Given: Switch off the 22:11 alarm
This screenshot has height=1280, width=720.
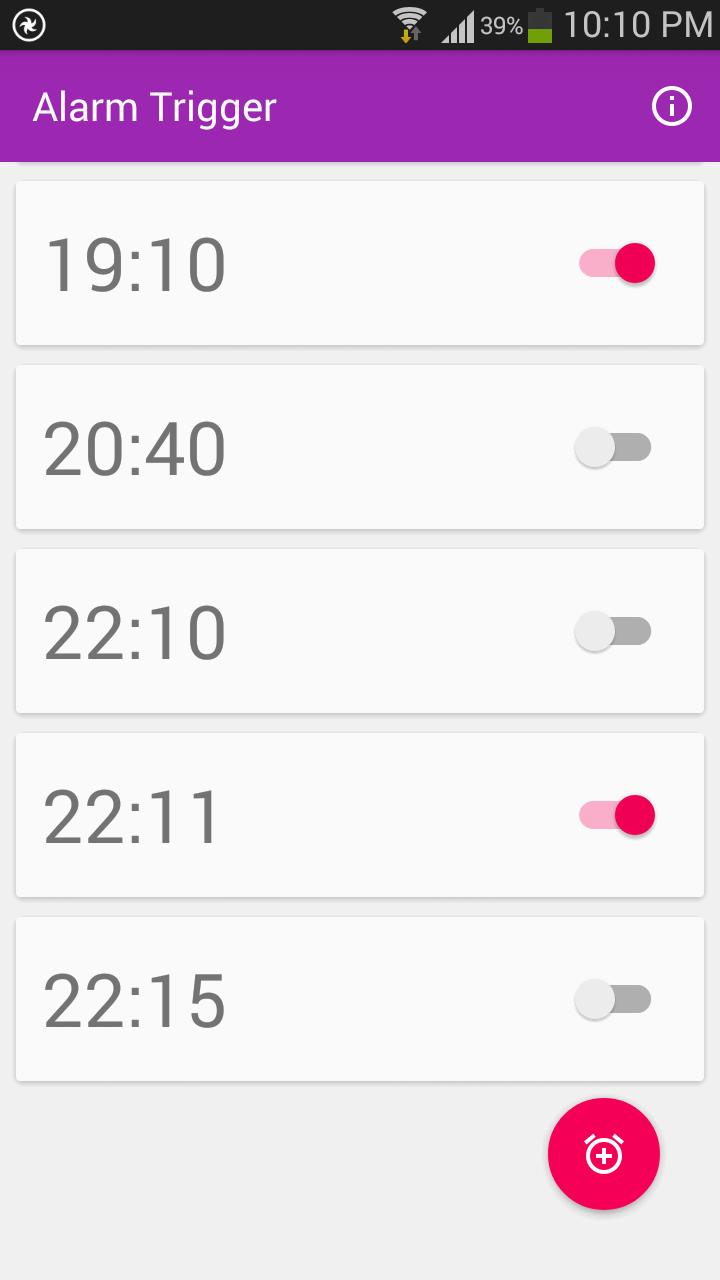Looking at the screenshot, I should [x=615, y=815].
